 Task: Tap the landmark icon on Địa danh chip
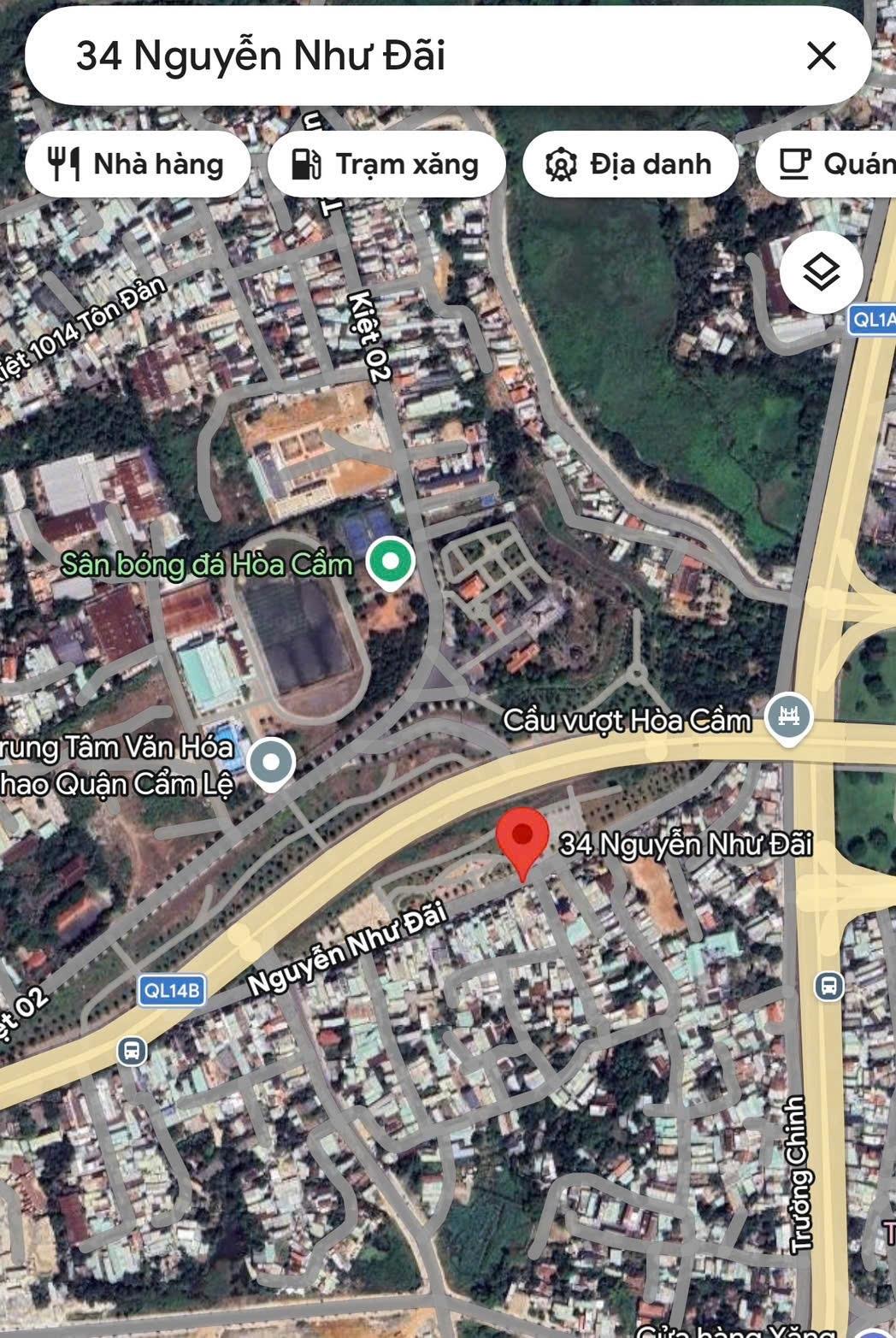pyautogui.click(x=560, y=163)
